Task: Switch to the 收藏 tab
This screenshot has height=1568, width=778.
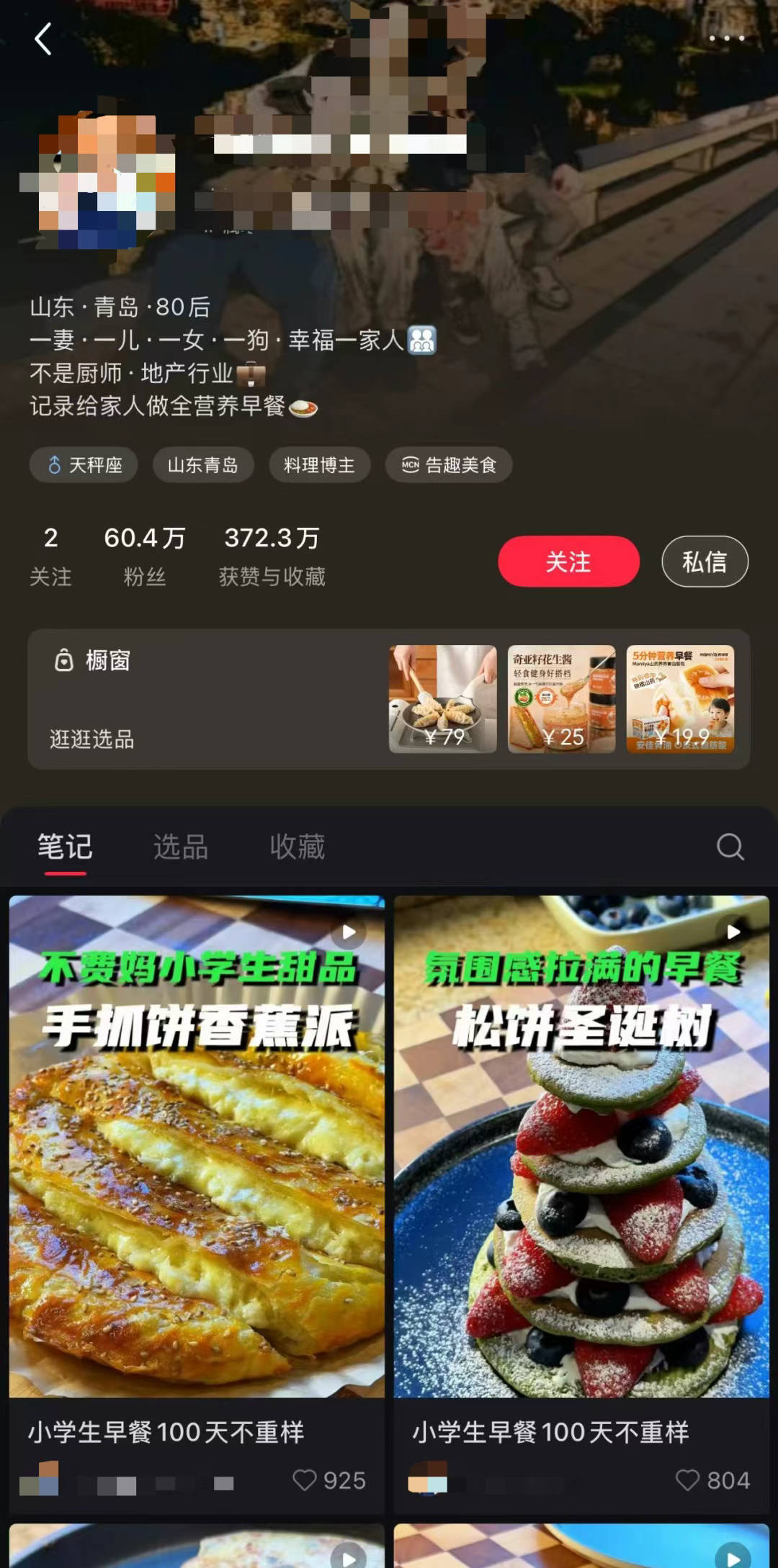Action: point(298,847)
